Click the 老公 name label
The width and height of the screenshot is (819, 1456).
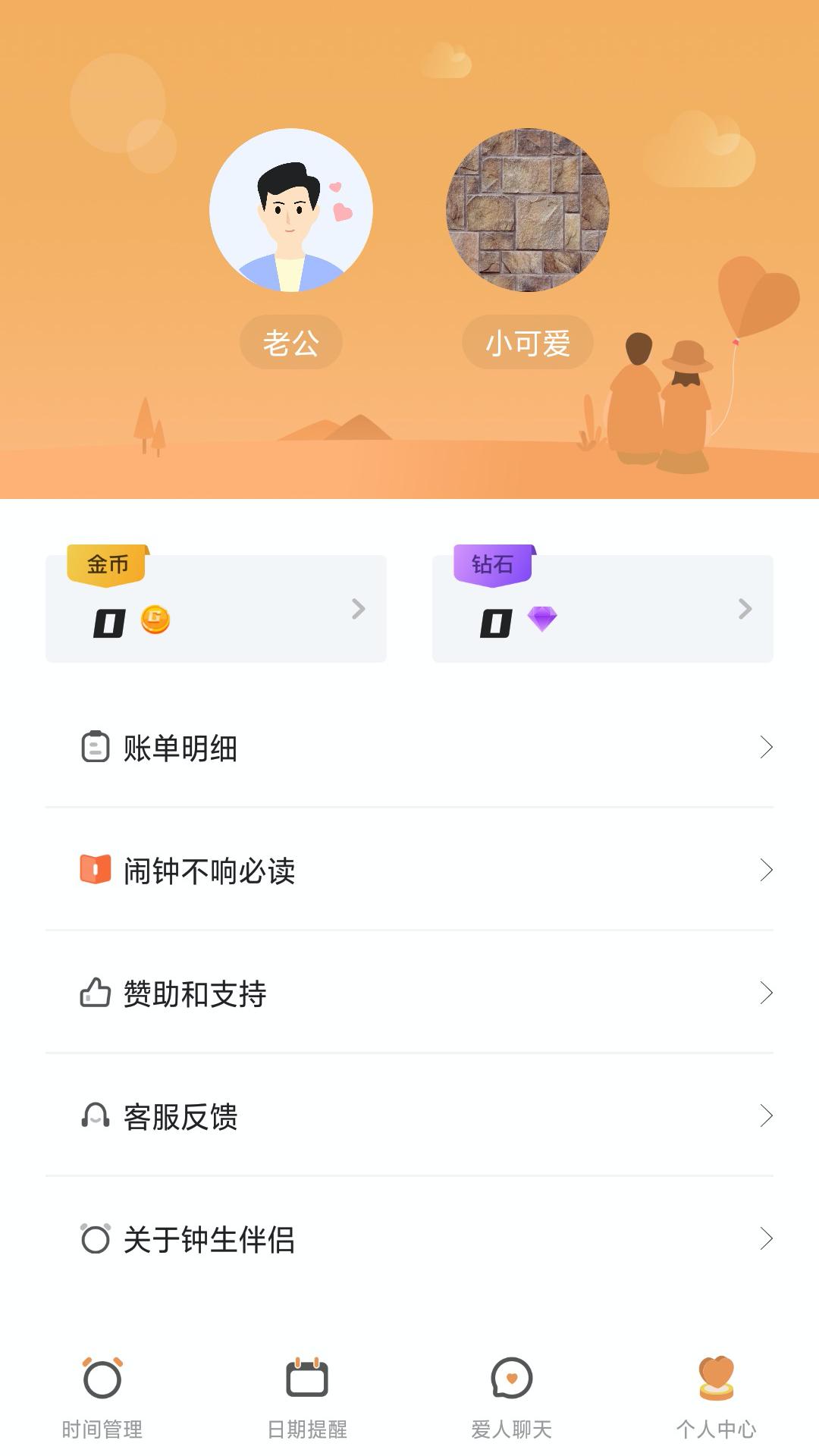coord(290,342)
